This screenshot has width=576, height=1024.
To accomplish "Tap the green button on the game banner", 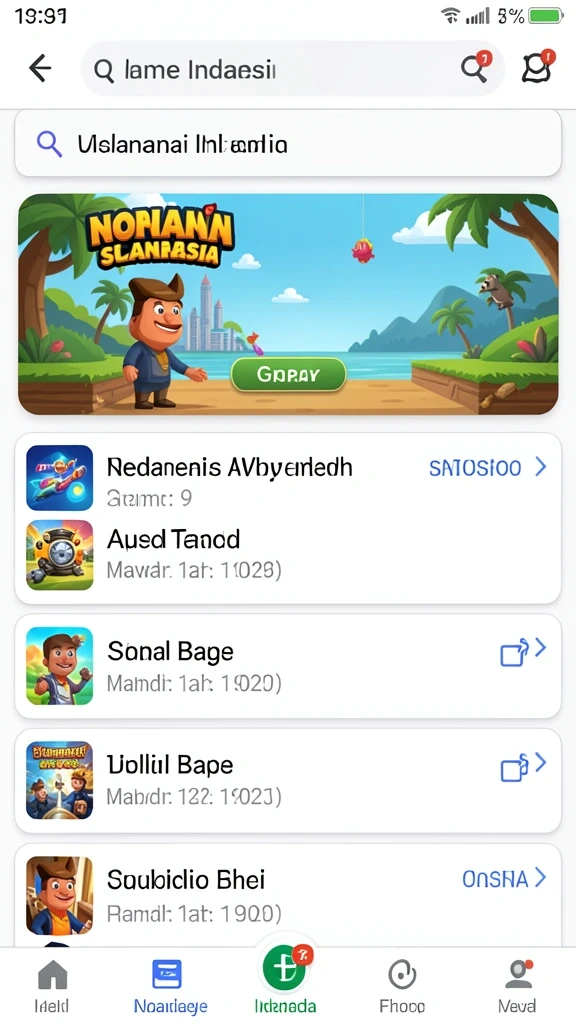I will point(288,375).
